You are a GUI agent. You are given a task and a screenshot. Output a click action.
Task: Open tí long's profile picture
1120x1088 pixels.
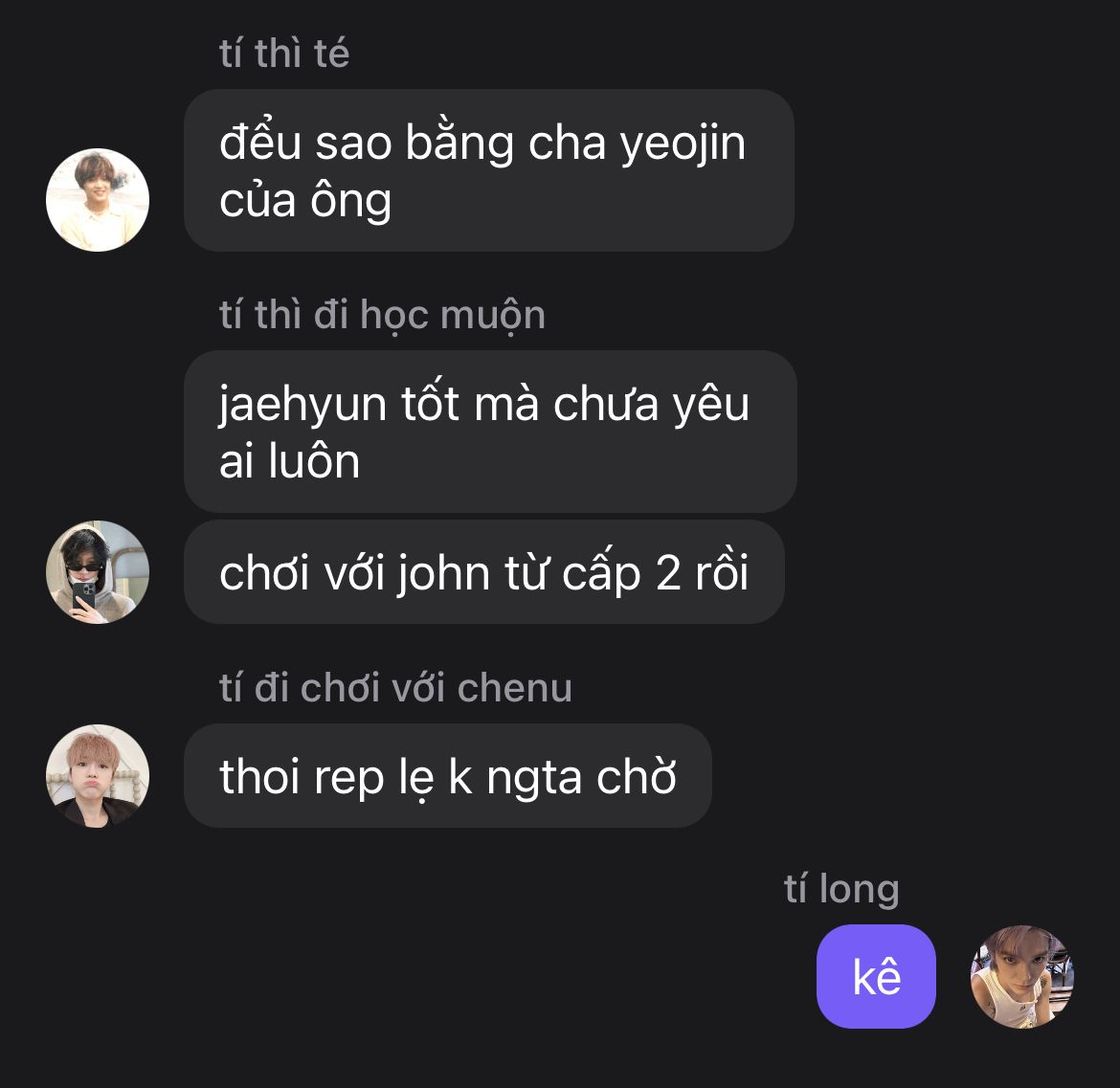click(1021, 976)
